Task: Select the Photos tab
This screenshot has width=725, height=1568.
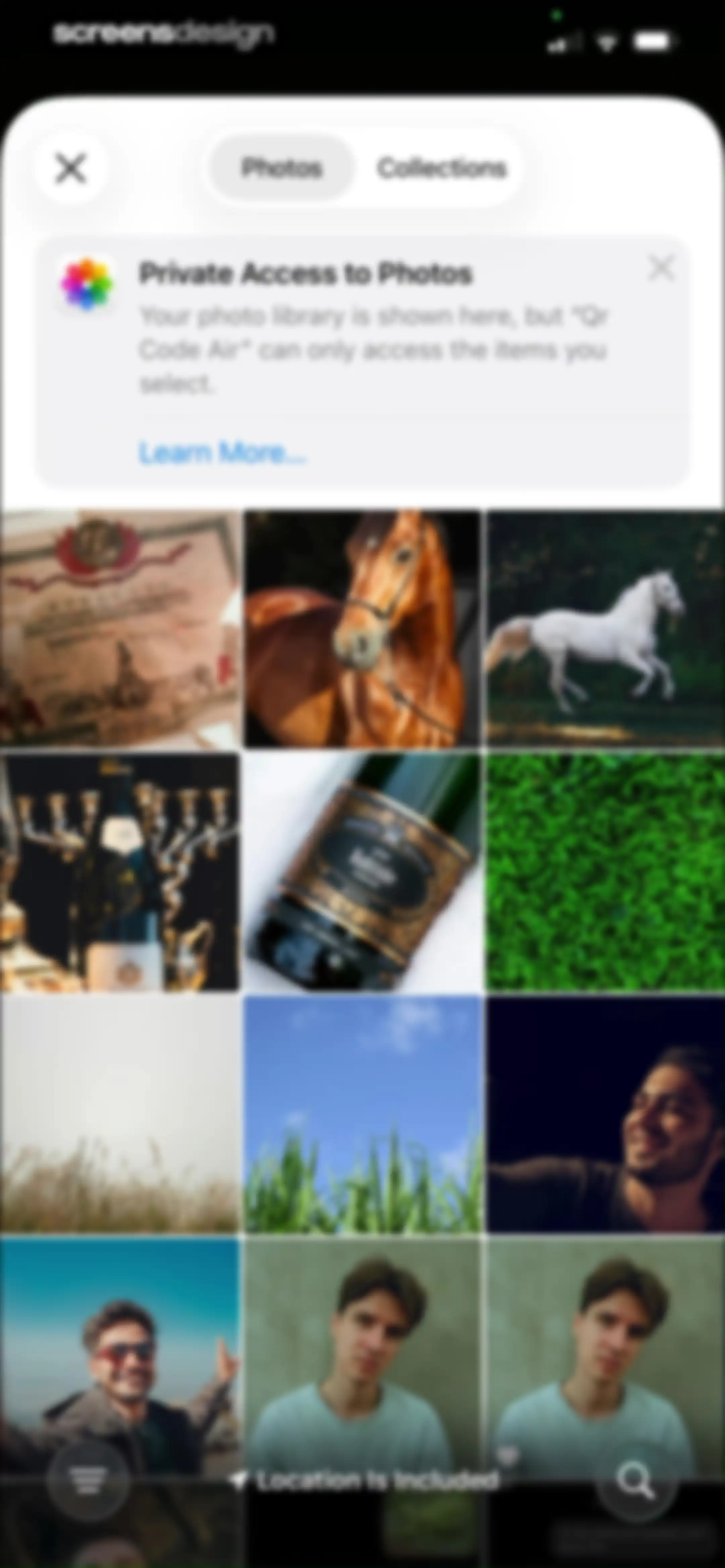Action: click(281, 168)
